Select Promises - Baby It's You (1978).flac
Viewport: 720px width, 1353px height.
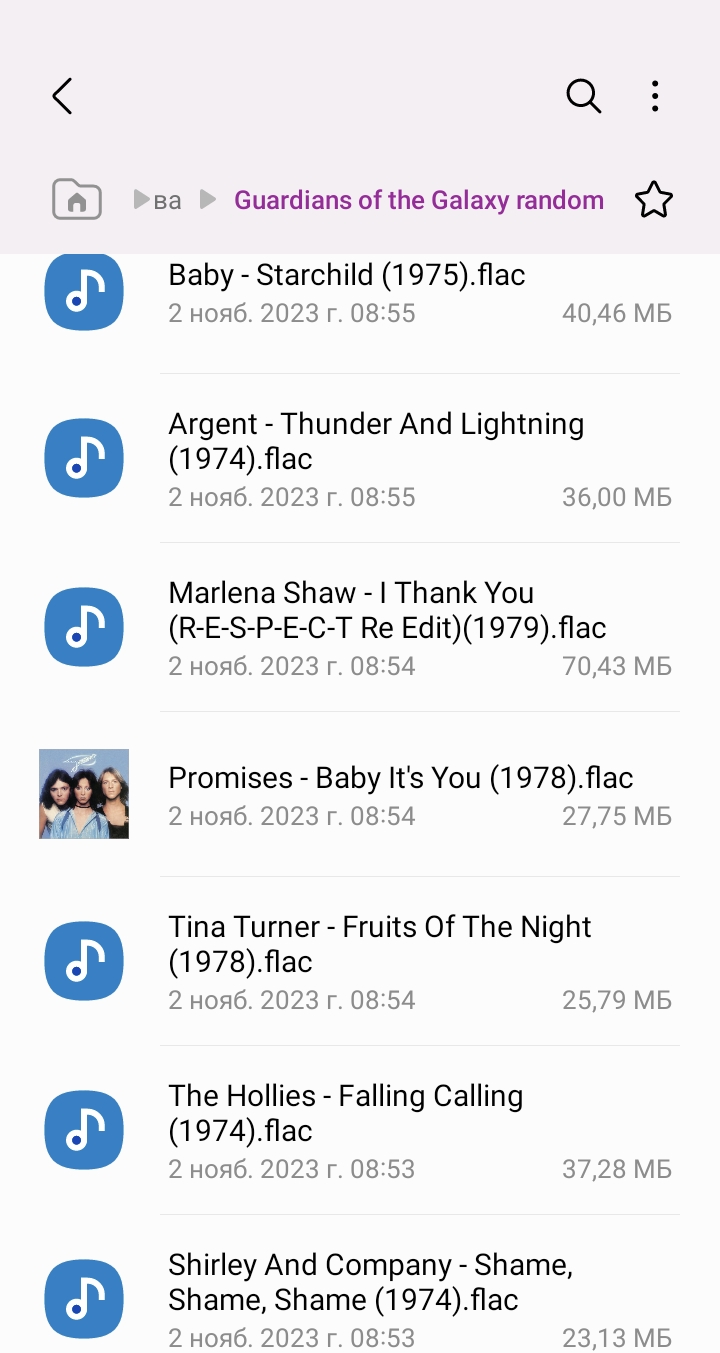click(400, 778)
